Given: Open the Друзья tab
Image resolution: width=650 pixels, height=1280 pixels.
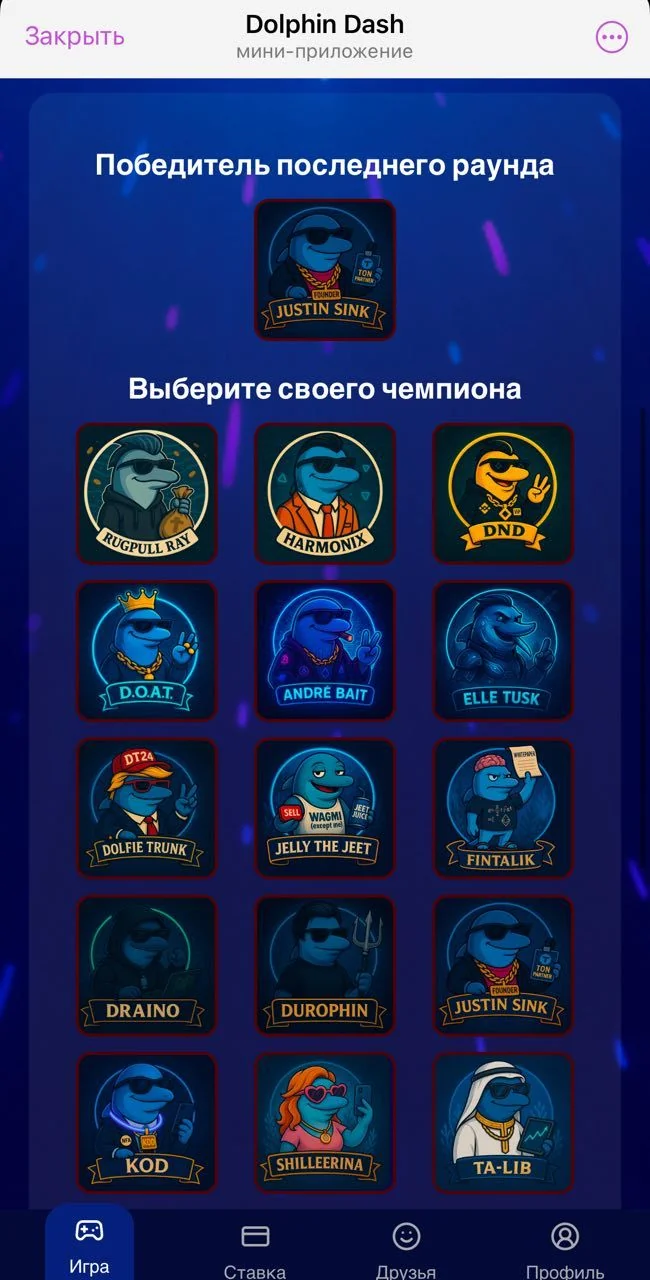Looking at the screenshot, I should click(x=406, y=1248).
